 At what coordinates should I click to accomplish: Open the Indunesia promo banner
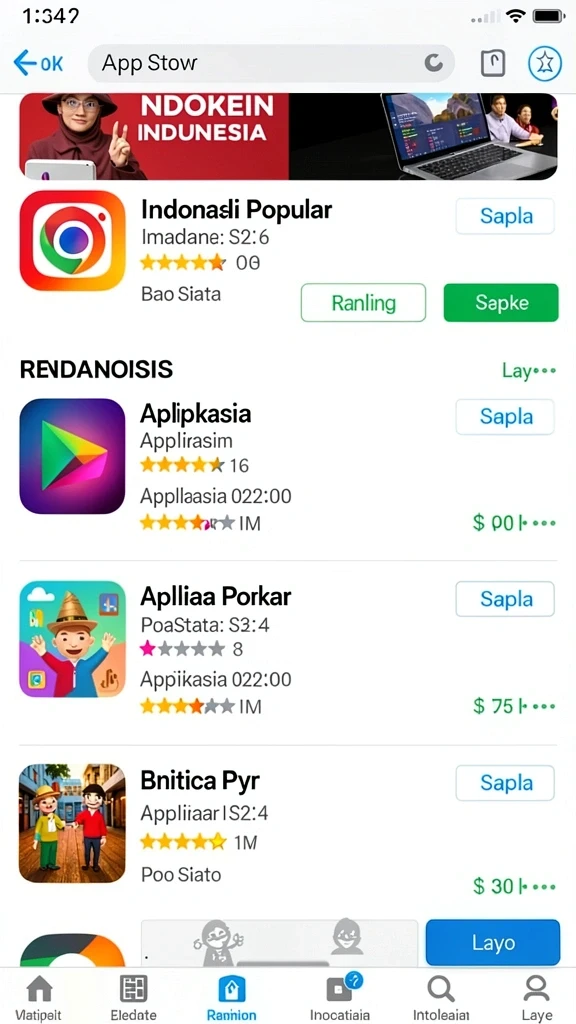coord(288,136)
